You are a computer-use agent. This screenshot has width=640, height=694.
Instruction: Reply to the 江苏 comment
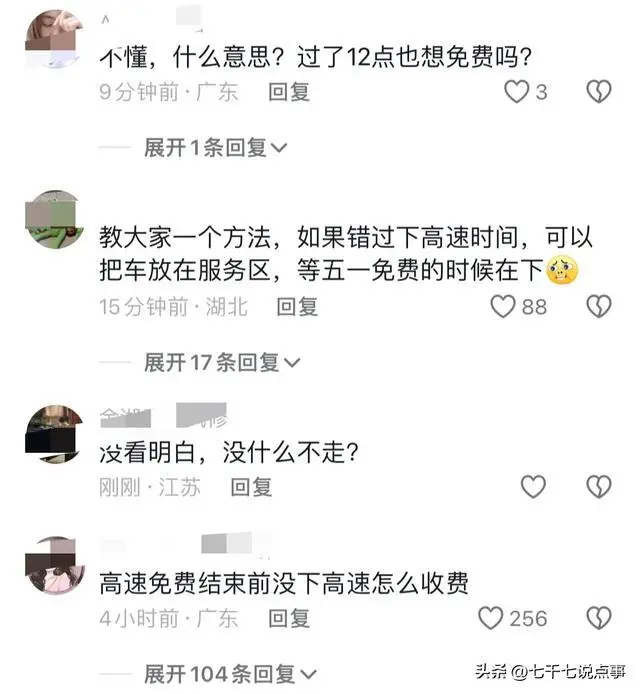(251, 487)
